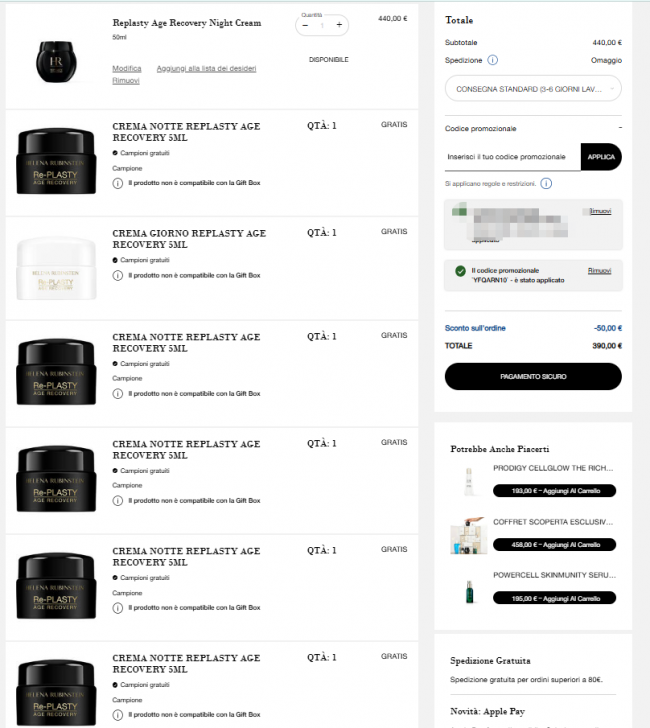
Task: Proceed with Pagamento Sicuro
Action: [x=533, y=376]
